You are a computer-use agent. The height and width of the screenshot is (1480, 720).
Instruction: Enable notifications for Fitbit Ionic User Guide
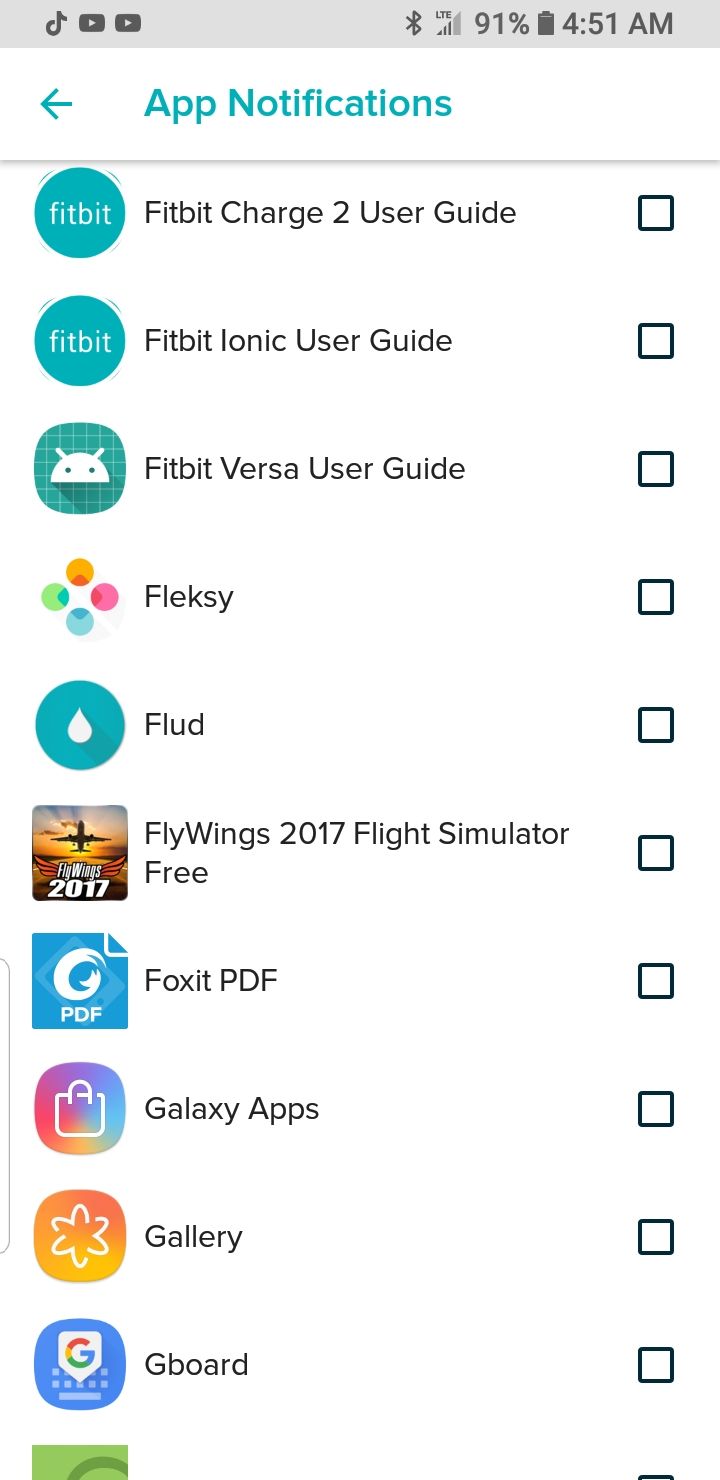pos(656,341)
